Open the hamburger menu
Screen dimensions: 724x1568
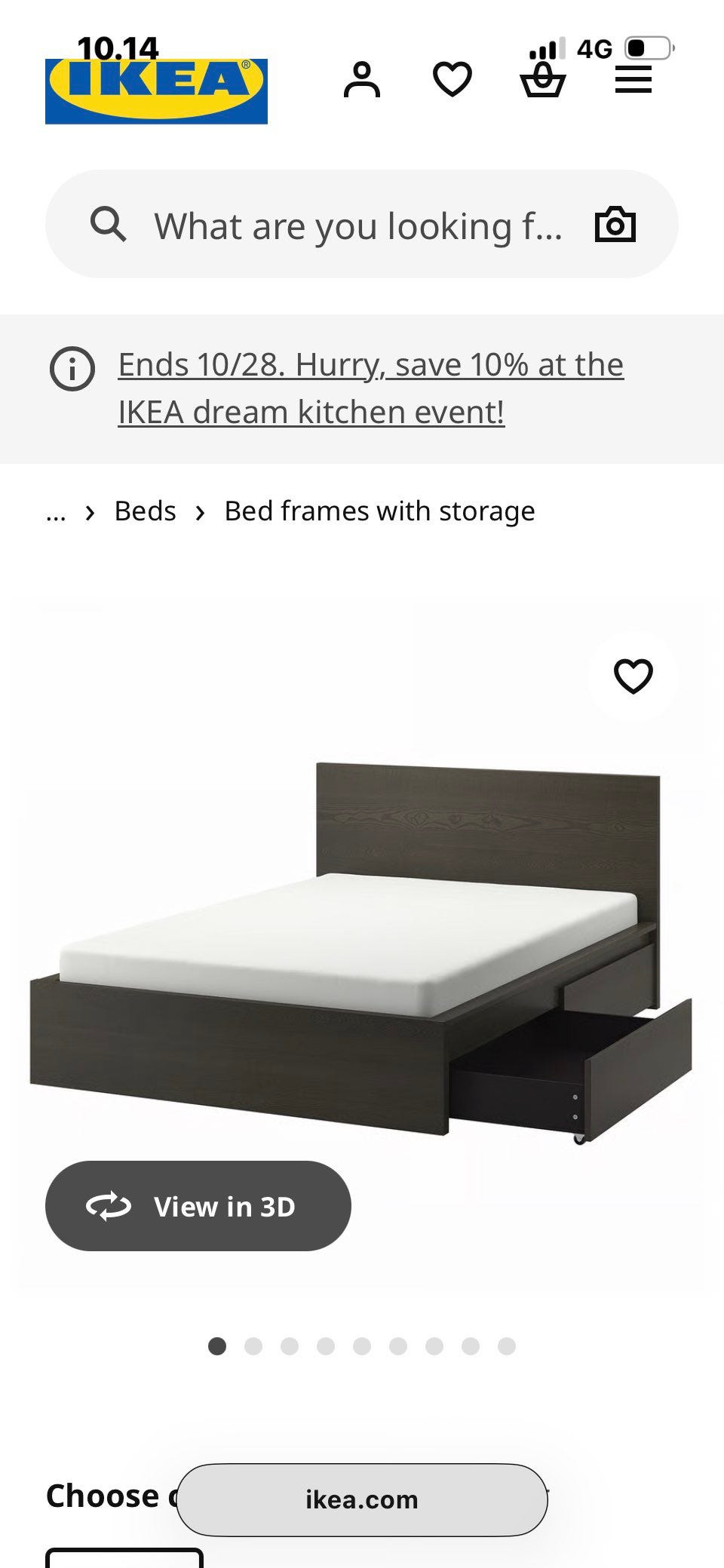633,79
